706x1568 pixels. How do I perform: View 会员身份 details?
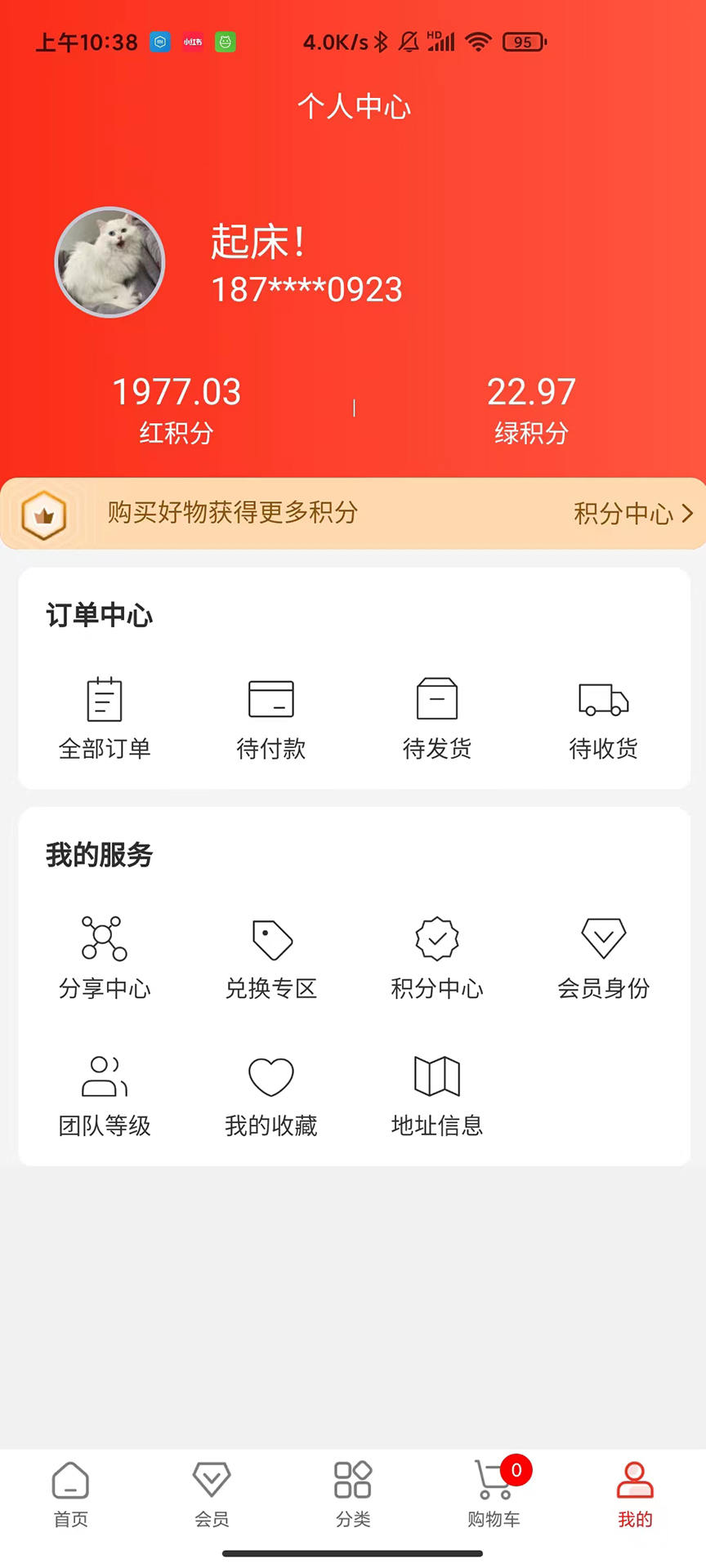(x=603, y=957)
